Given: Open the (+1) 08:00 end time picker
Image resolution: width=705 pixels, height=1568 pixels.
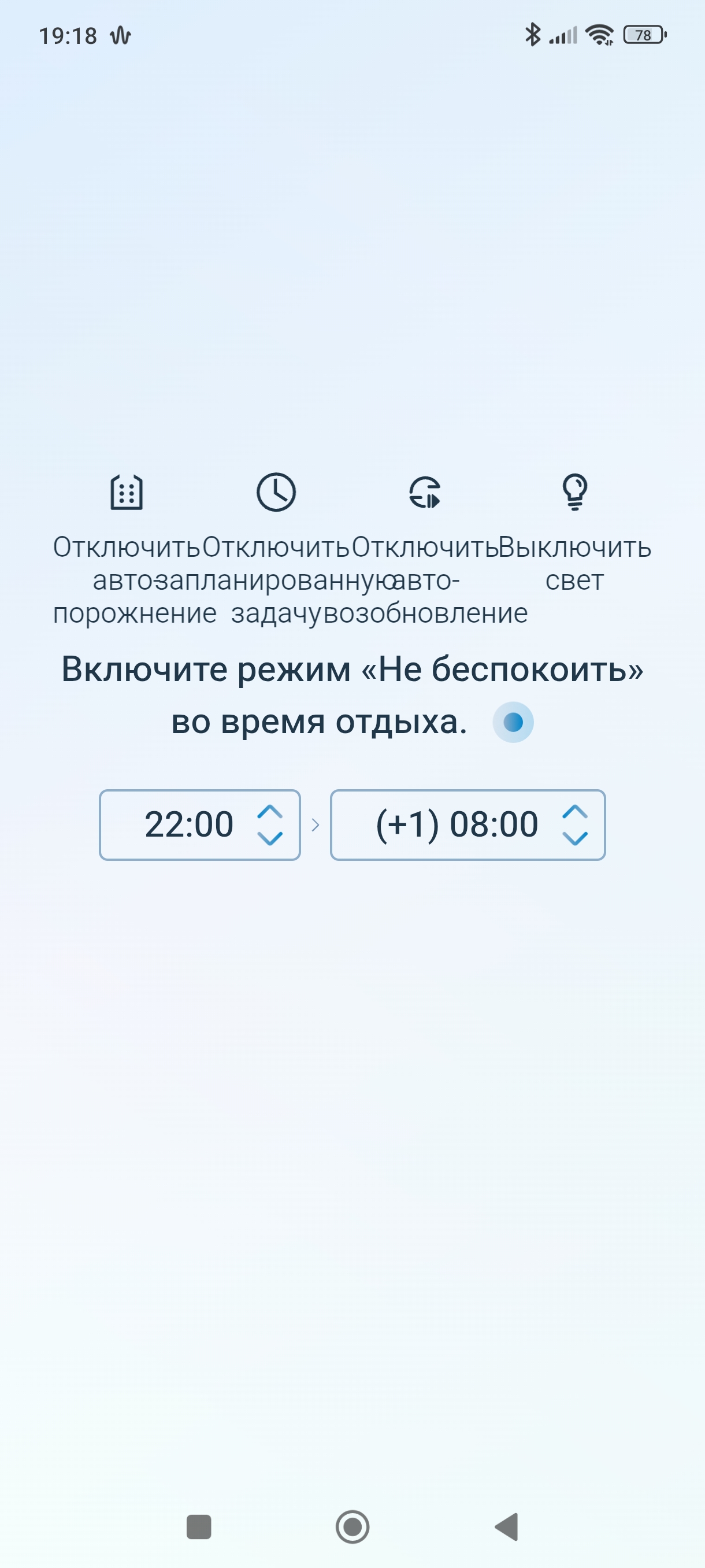Looking at the screenshot, I should [467, 825].
